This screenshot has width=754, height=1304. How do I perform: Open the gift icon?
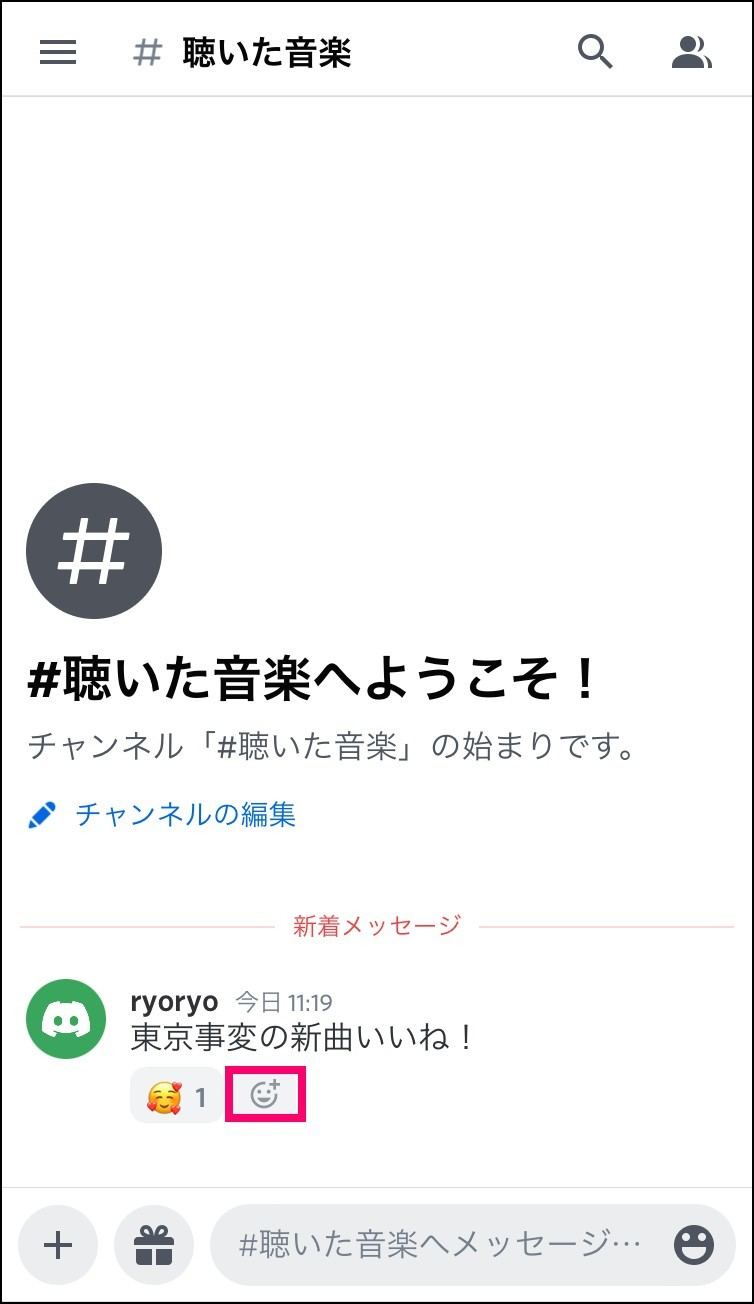click(154, 1245)
